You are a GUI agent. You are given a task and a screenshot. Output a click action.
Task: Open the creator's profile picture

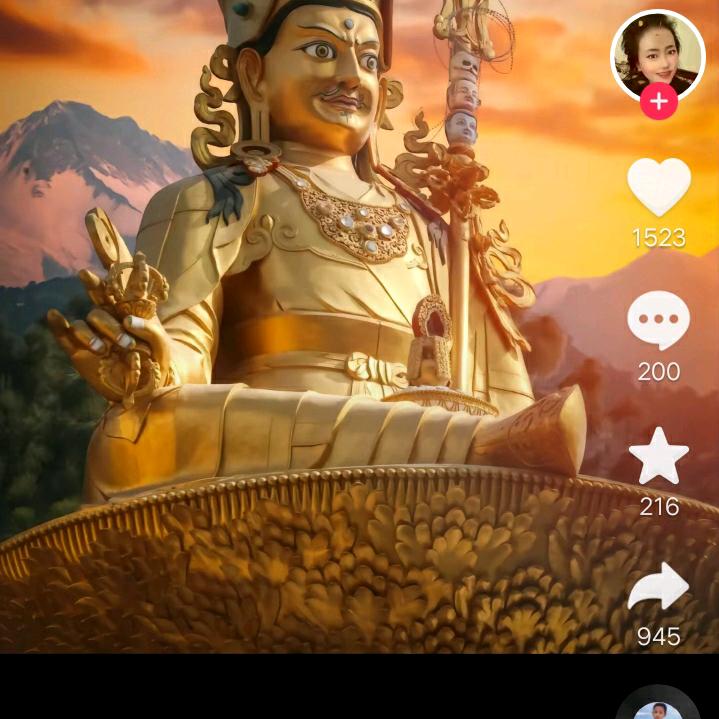(658, 55)
